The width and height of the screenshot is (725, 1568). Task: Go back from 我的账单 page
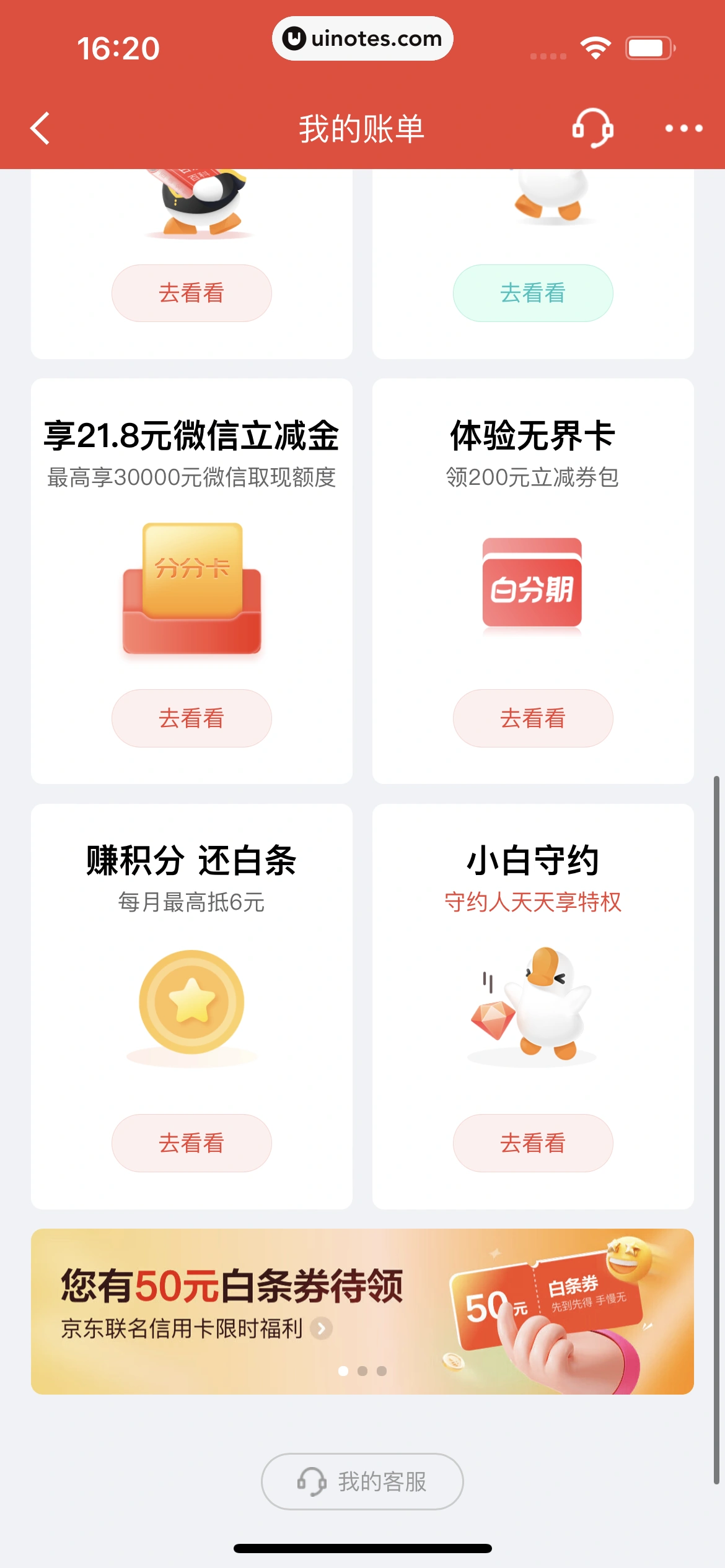coord(40,129)
